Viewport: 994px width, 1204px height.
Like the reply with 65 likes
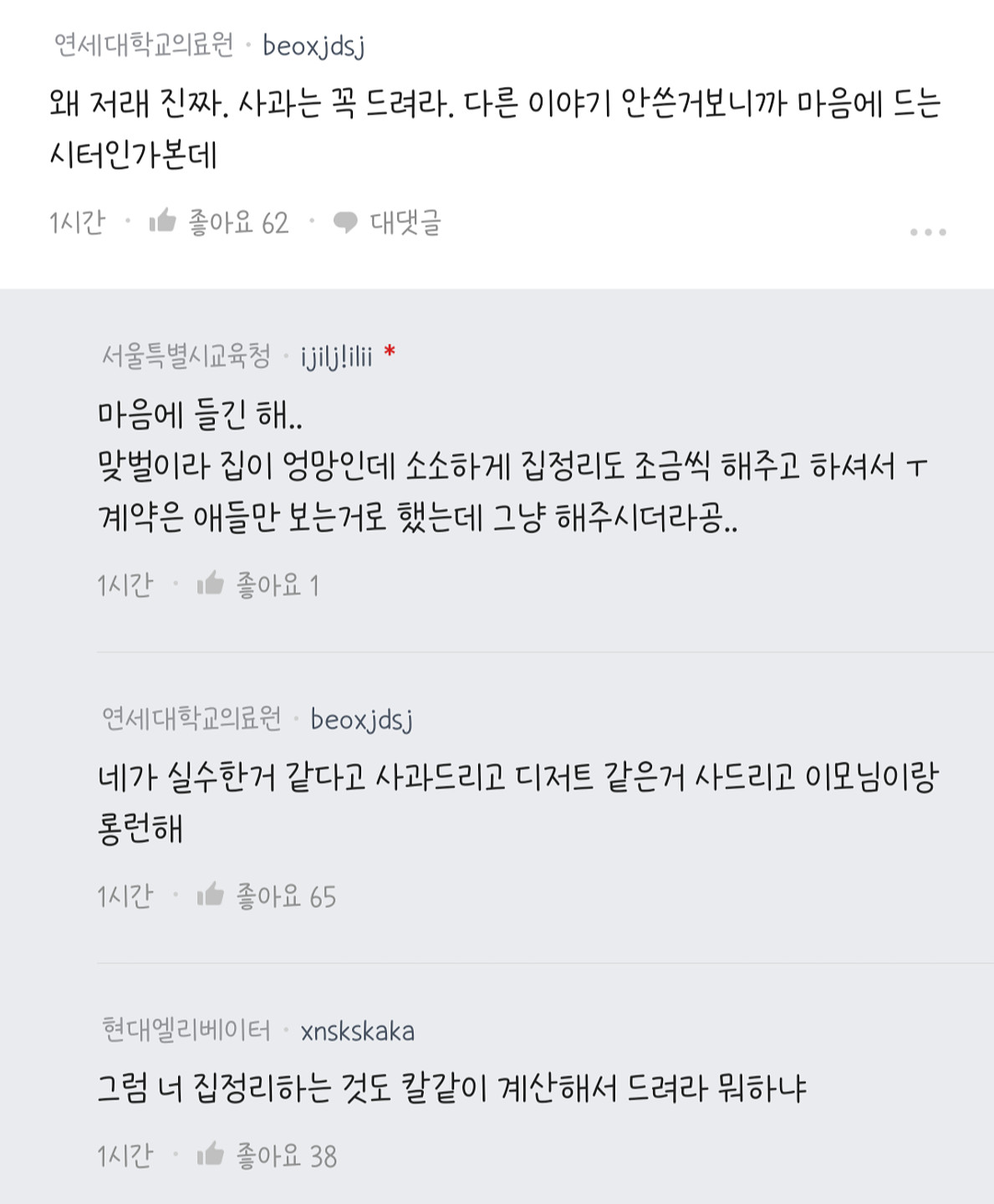tap(211, 895)
